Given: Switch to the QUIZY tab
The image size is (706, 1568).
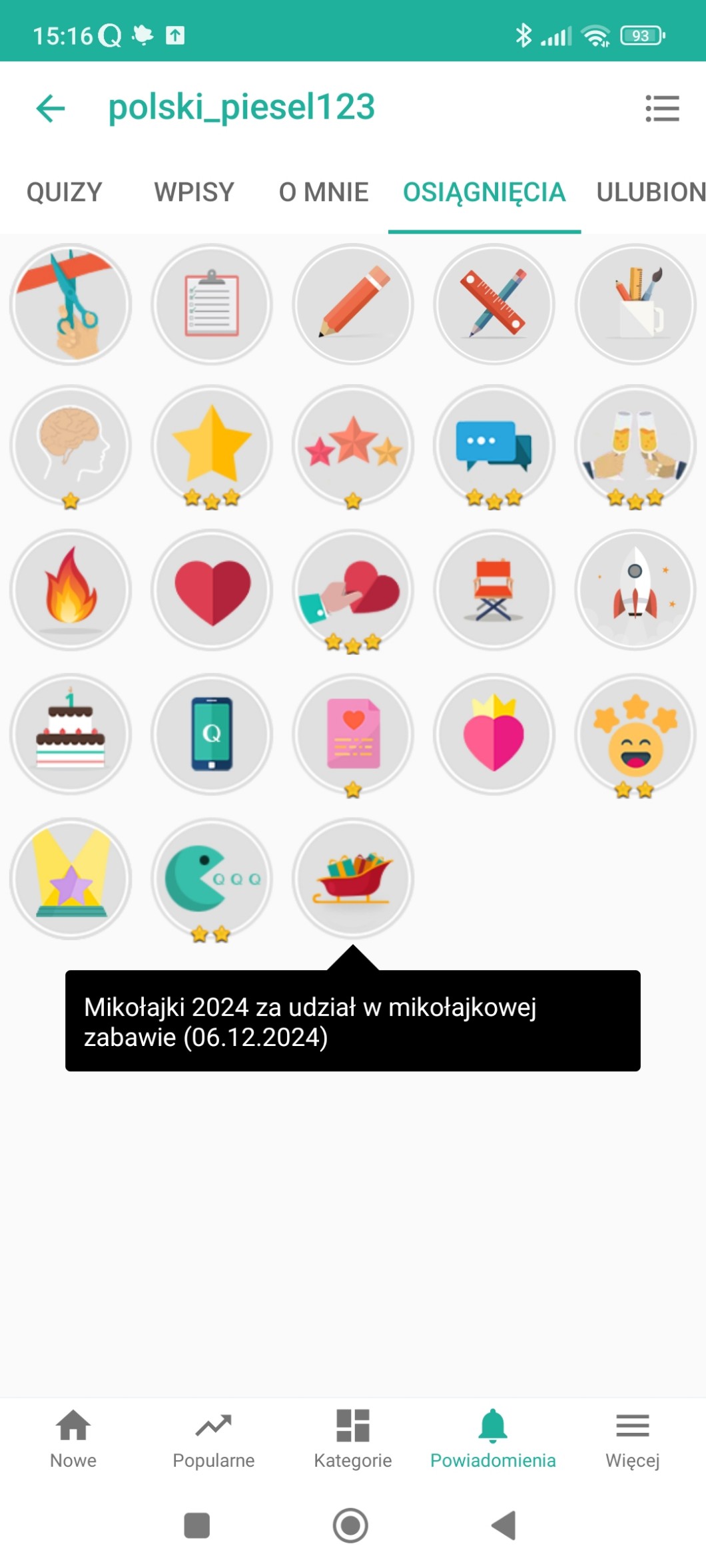Looking at the screenshot, I should (64, 192).
